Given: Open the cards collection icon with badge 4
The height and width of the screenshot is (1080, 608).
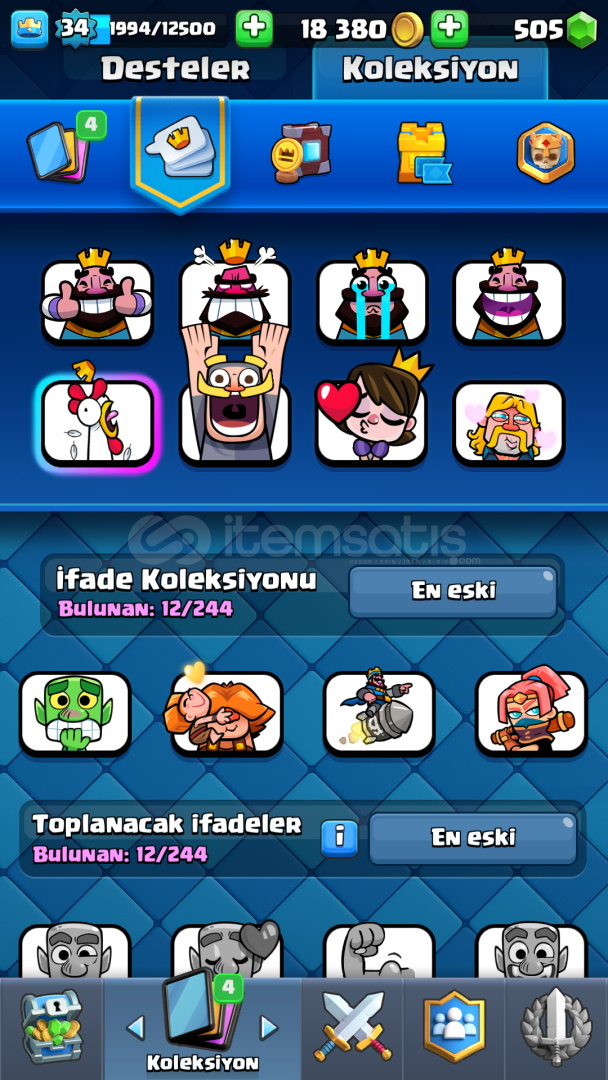Looking at the screenshot, I should pyautogui.click(x=65, y=149).
